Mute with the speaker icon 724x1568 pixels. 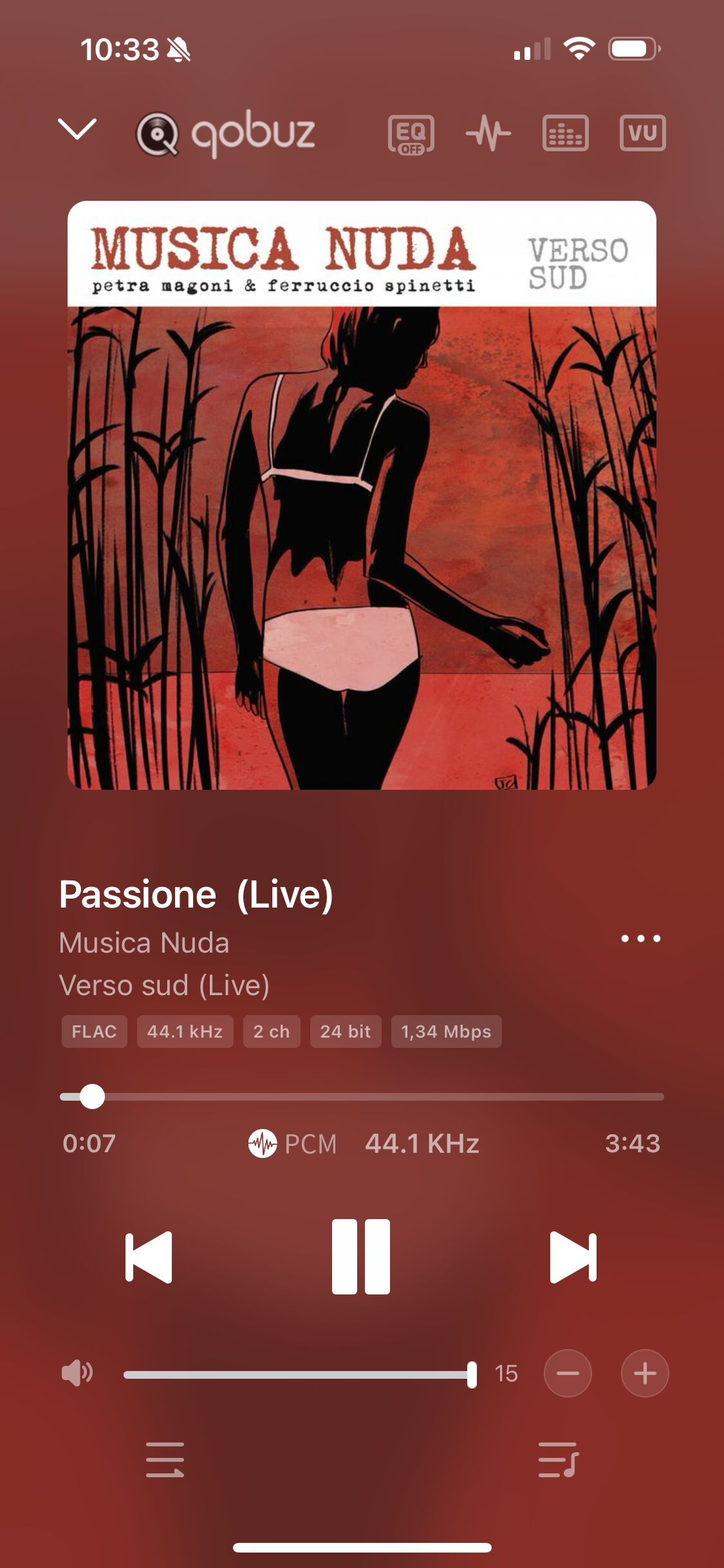(77, 1373)
